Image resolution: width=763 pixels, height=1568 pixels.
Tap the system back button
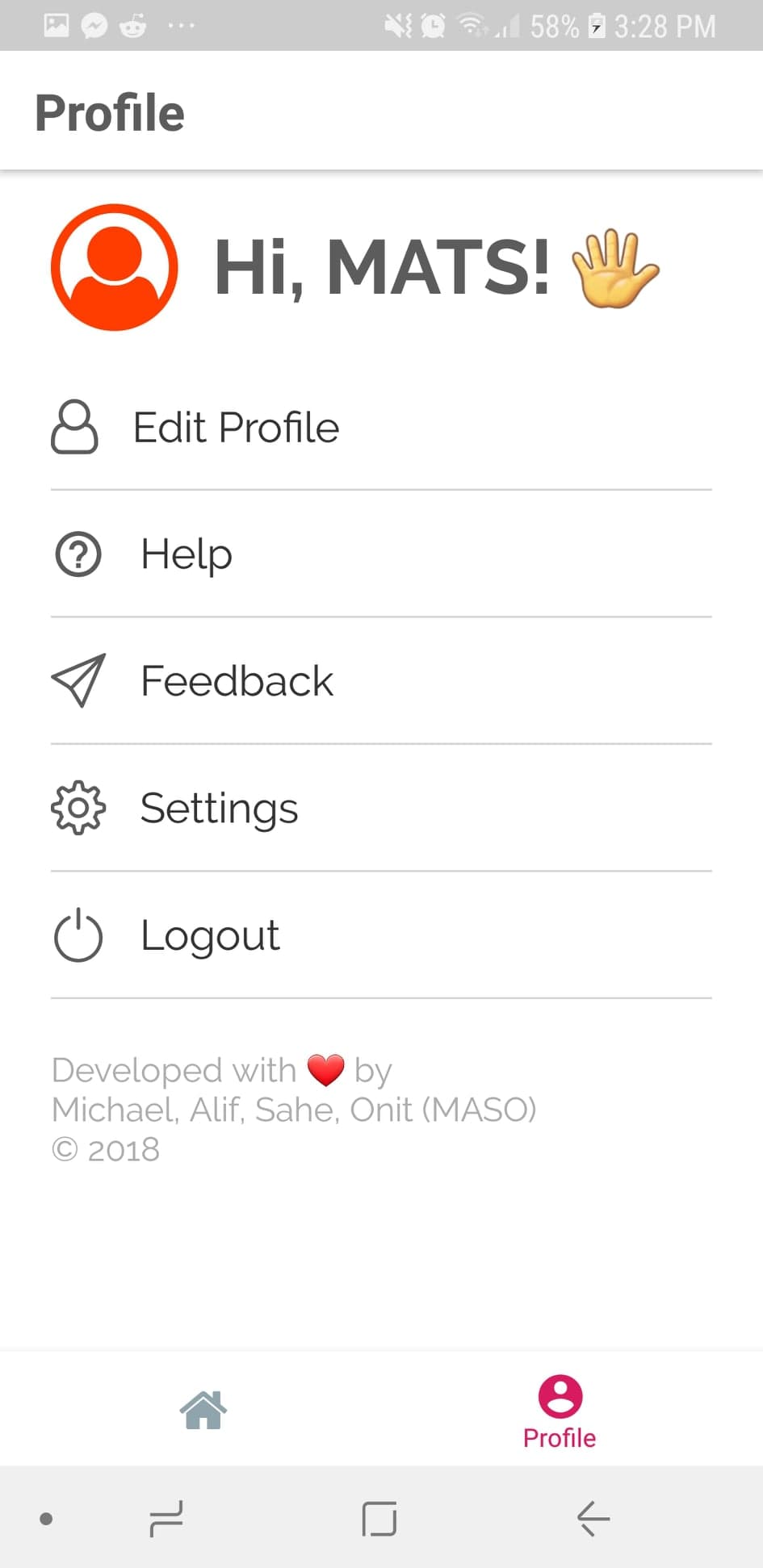(593, 1519)
